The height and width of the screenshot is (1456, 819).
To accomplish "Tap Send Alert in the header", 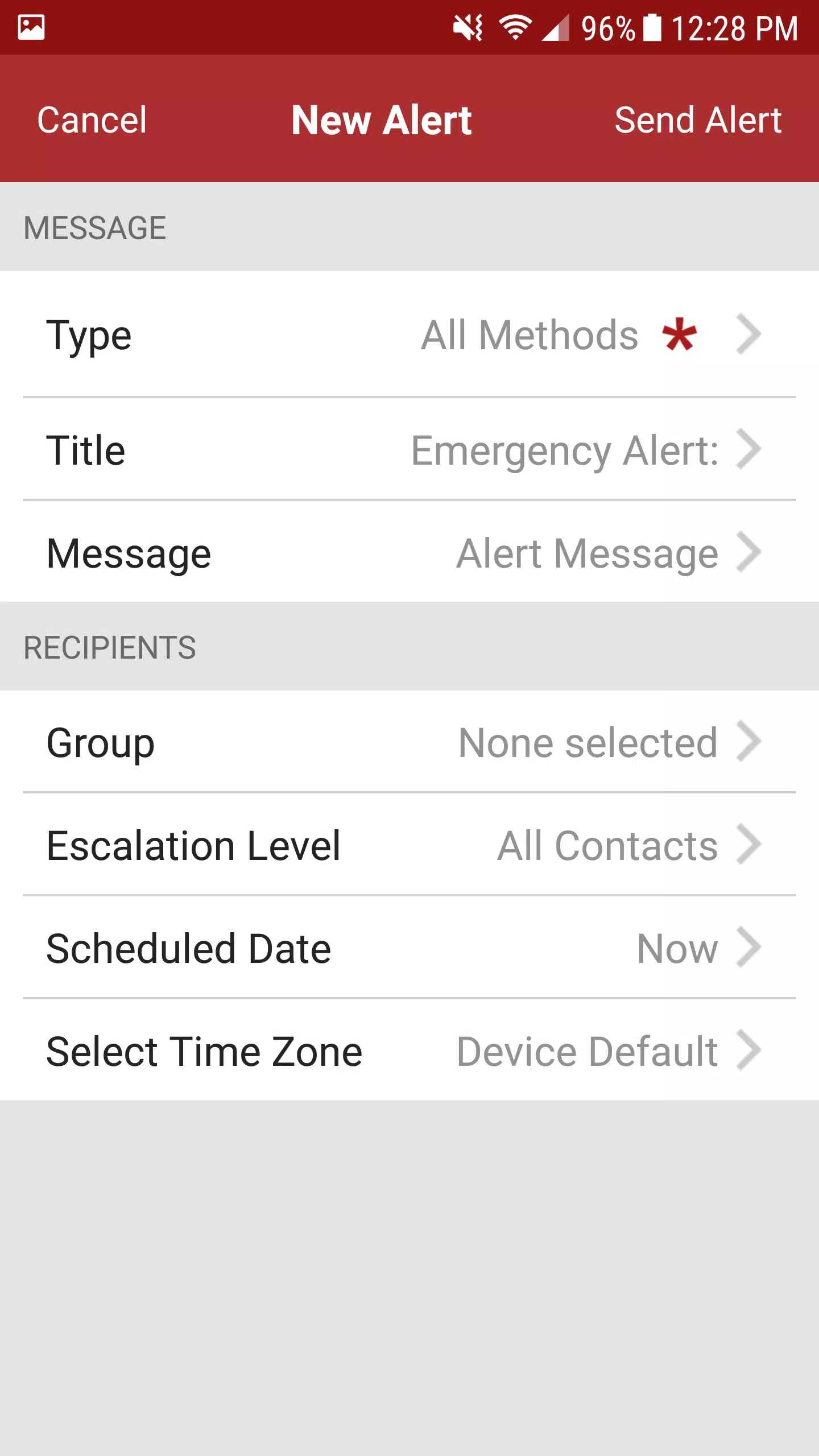I will (x=698, y=120).
